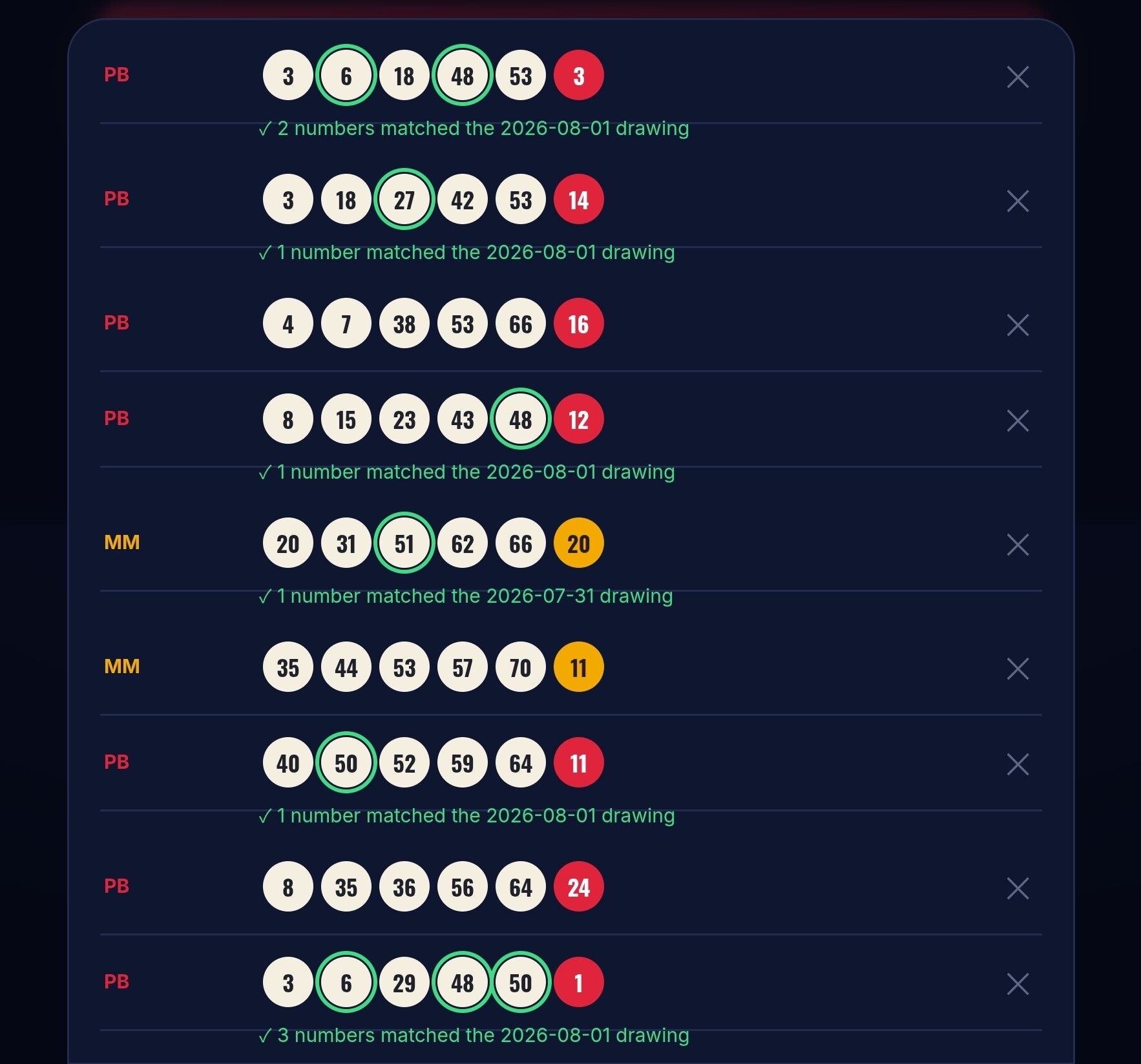Viewport: 1141px width, 1064px height.
Task: Remove the PB ticket with red ball 3
Action: [1018, 77]
